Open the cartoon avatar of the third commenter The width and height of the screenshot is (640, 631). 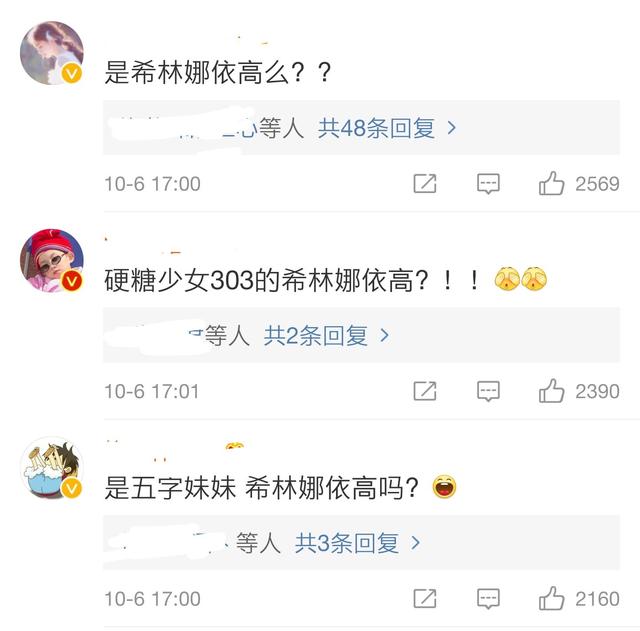point(52,468)
